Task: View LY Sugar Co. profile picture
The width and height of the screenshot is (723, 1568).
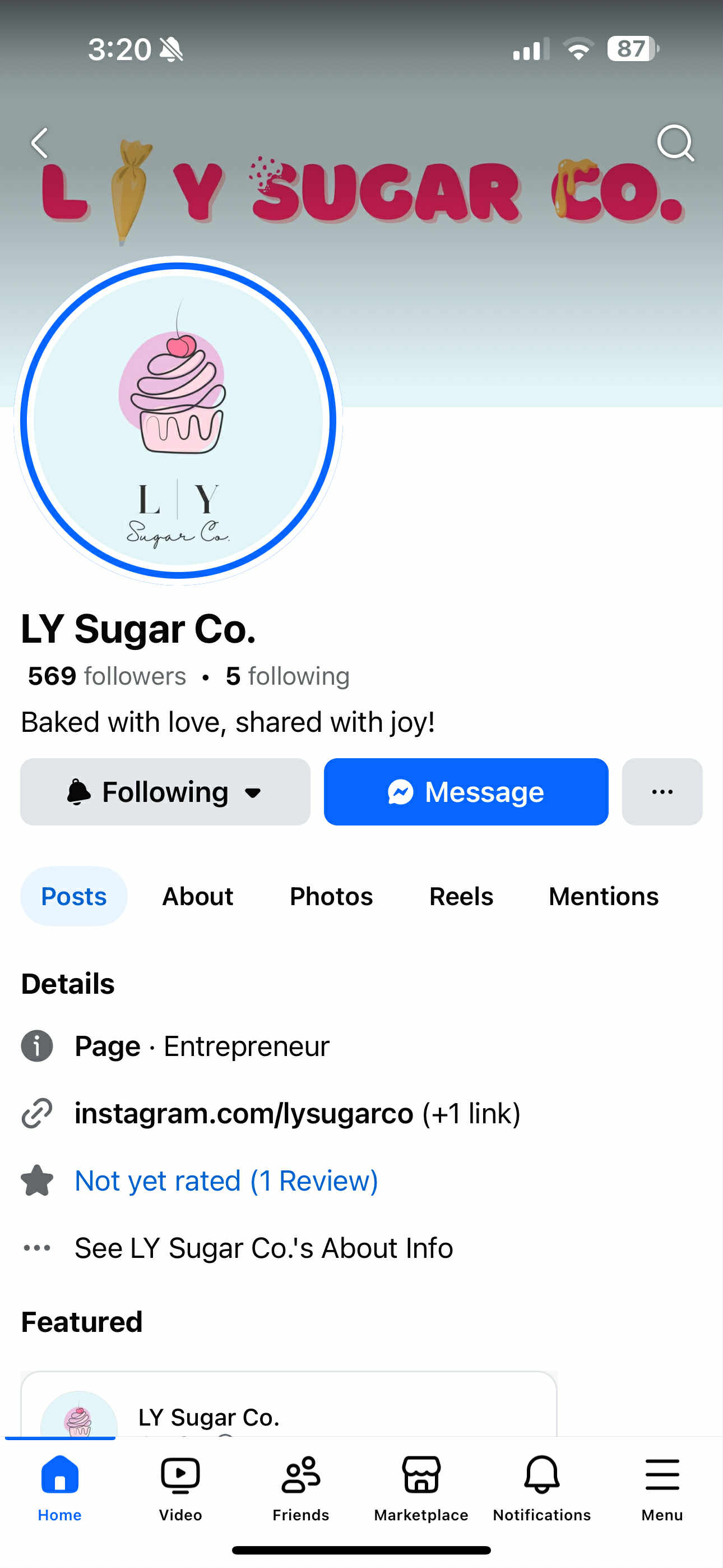Action: pos(178,421)
